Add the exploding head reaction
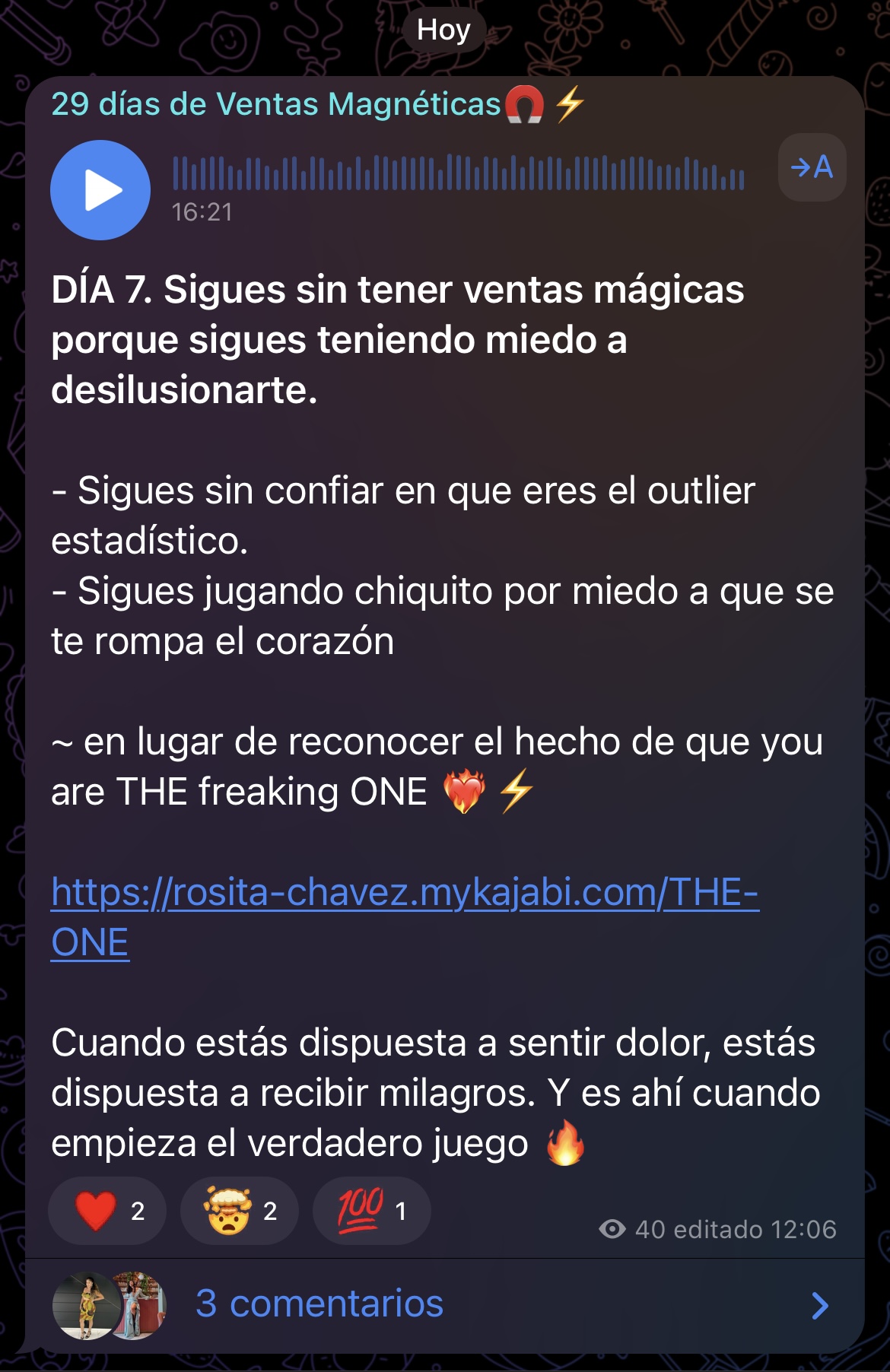This screenshot has height=1372, width=890. (239, 1211)
